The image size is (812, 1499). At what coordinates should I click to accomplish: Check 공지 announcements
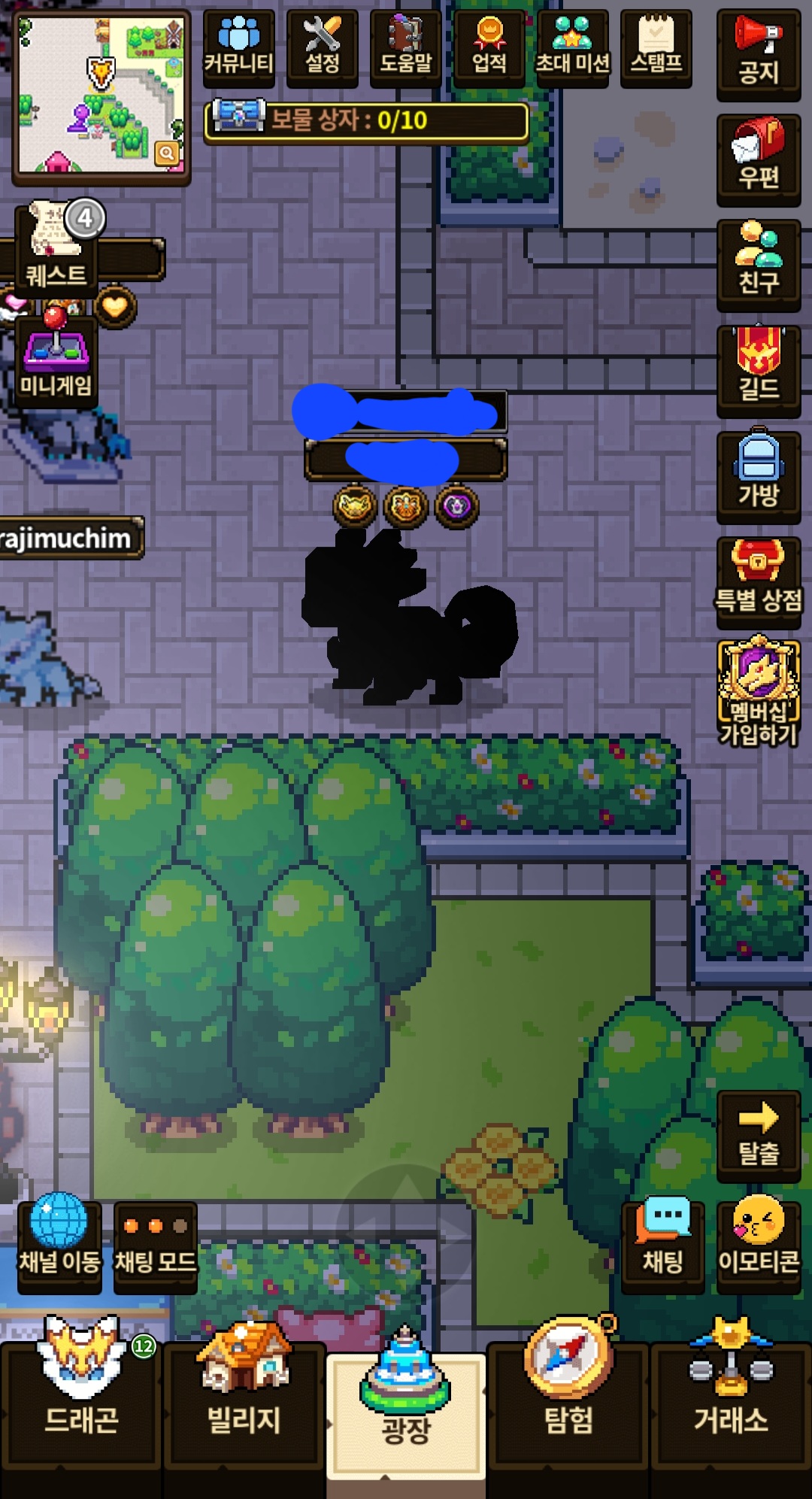(x=759, y=55)
